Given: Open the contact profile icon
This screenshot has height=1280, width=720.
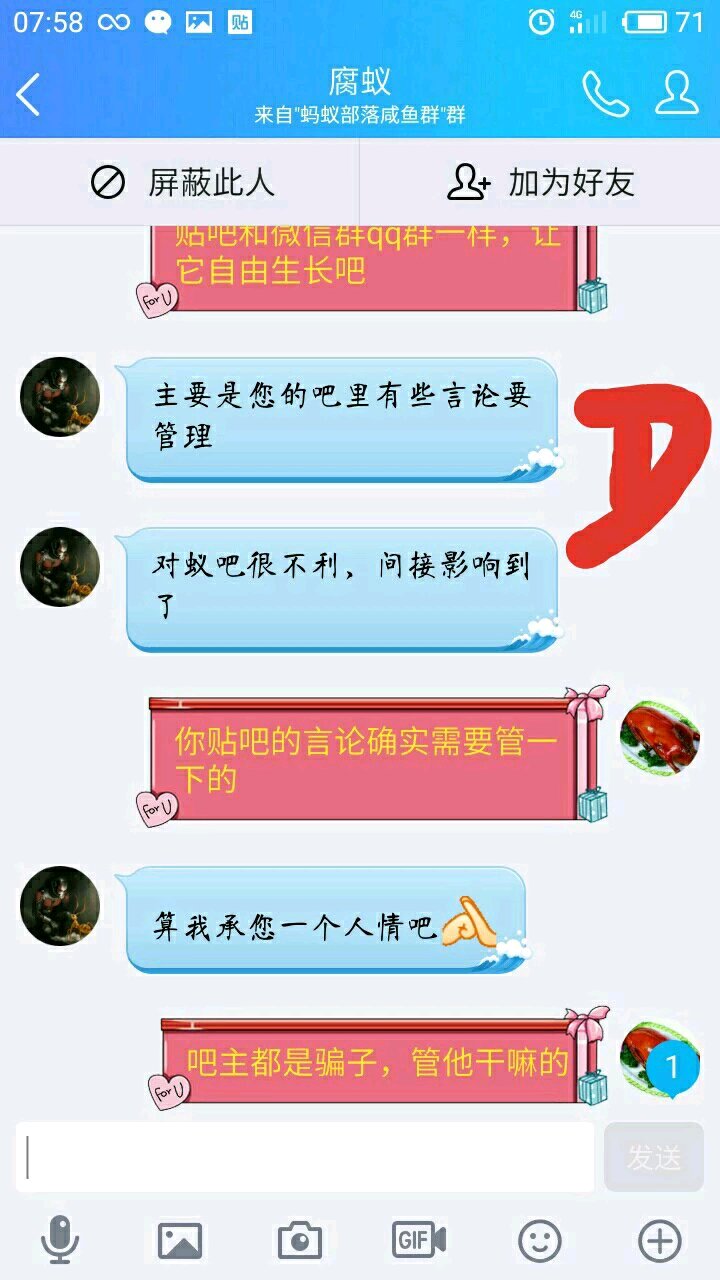Looking at the screenshot, I should [x=677, y=93].
